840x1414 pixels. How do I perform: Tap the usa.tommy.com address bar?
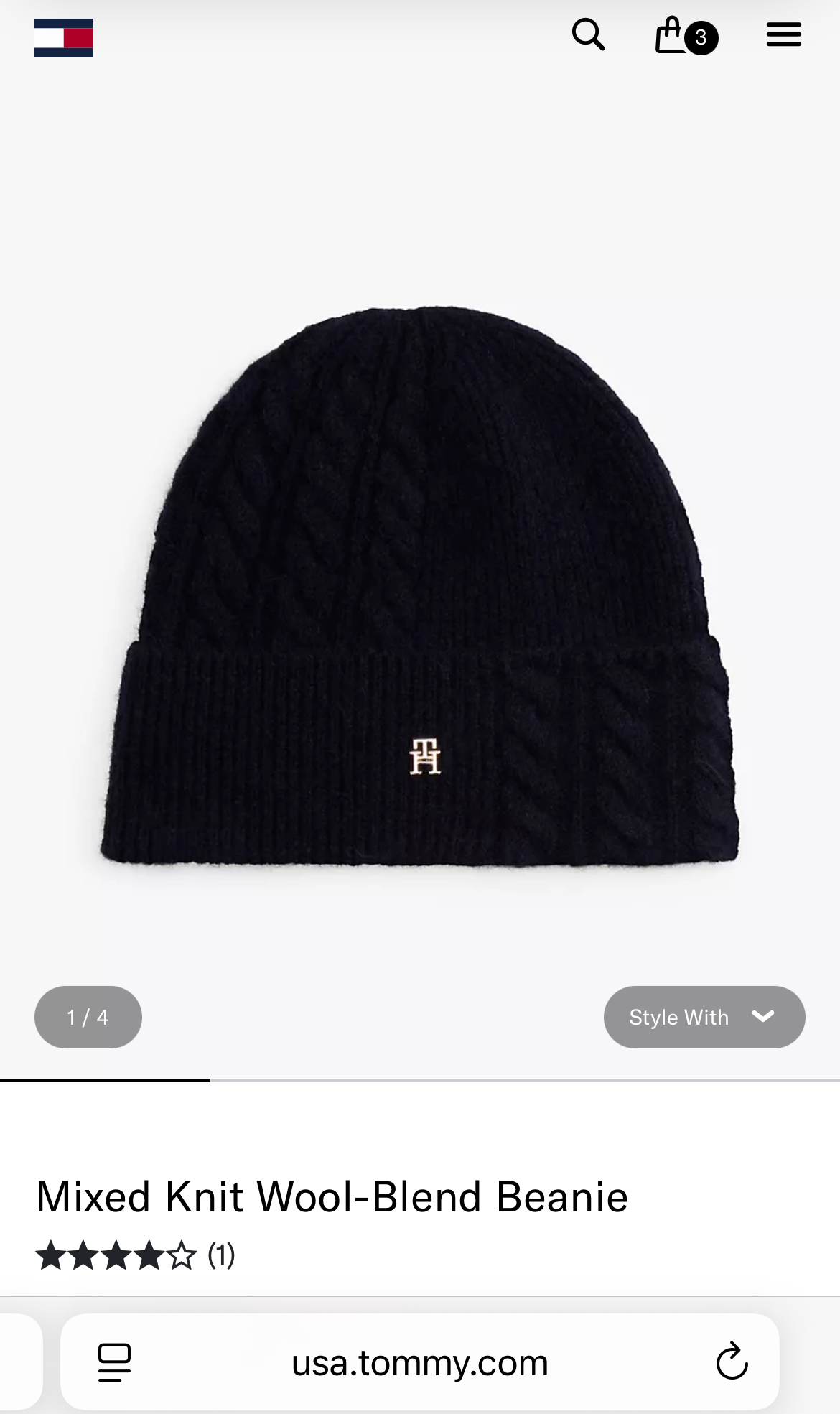pyautogui.click(x=420, y=1362)
